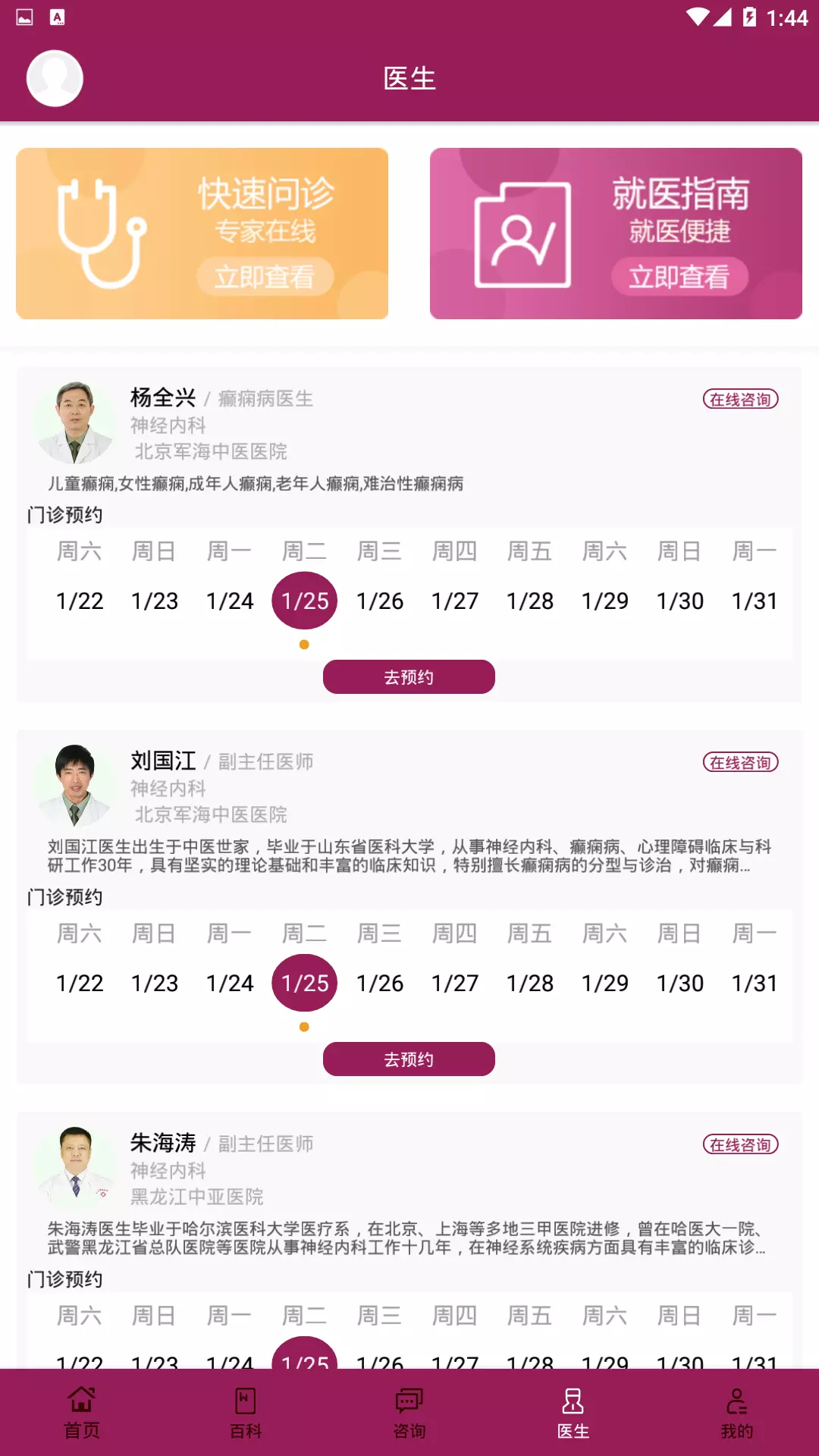819x1456 pixels.
Task: Switch to the 首页 home tab
Action: pyautogui.click(x=82, y=1413)
